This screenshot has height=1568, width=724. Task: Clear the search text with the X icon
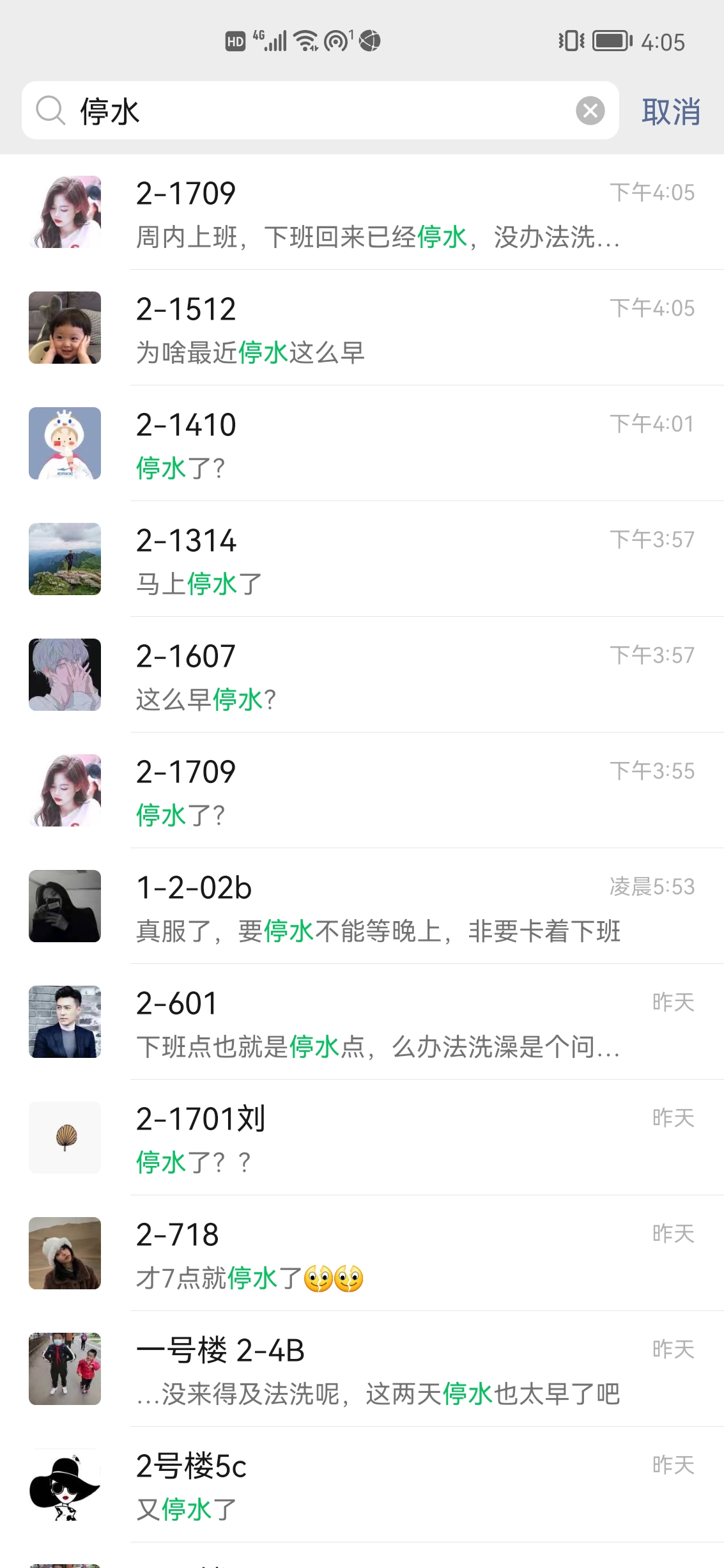pyautogui.click(x=590, y=111)
